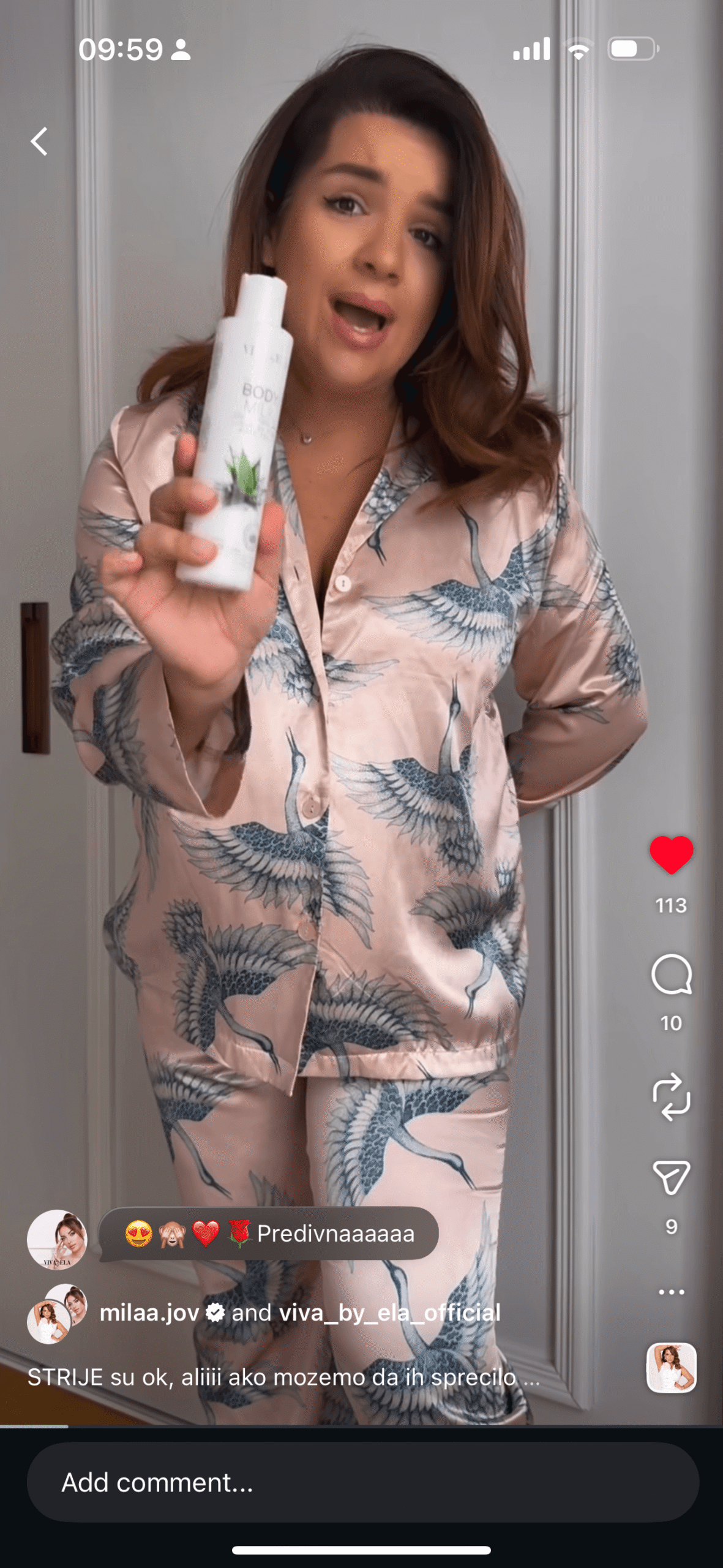Share the reel via paper plane

pos(671,1177)
